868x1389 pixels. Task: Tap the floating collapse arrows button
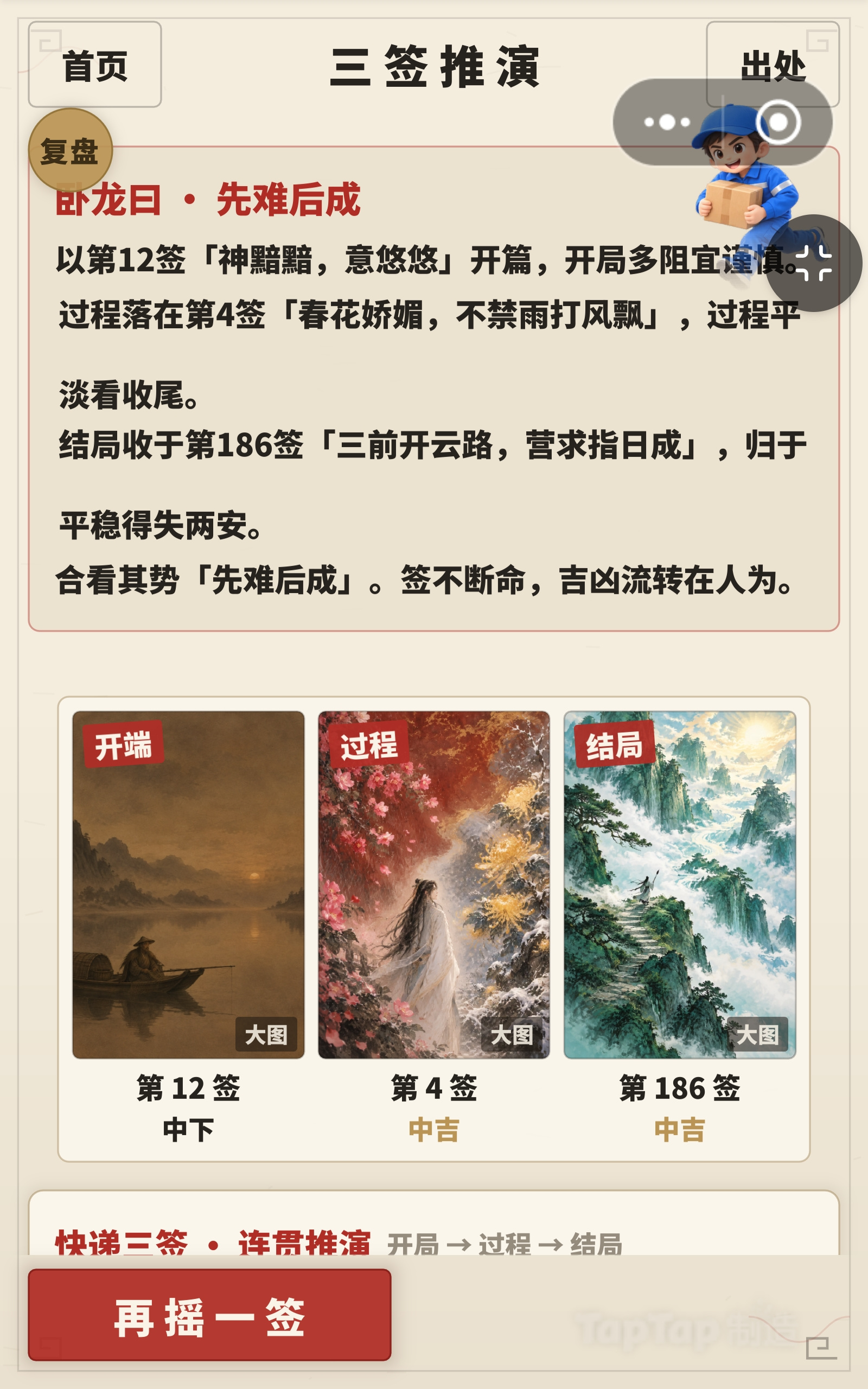tap(813, 263)
